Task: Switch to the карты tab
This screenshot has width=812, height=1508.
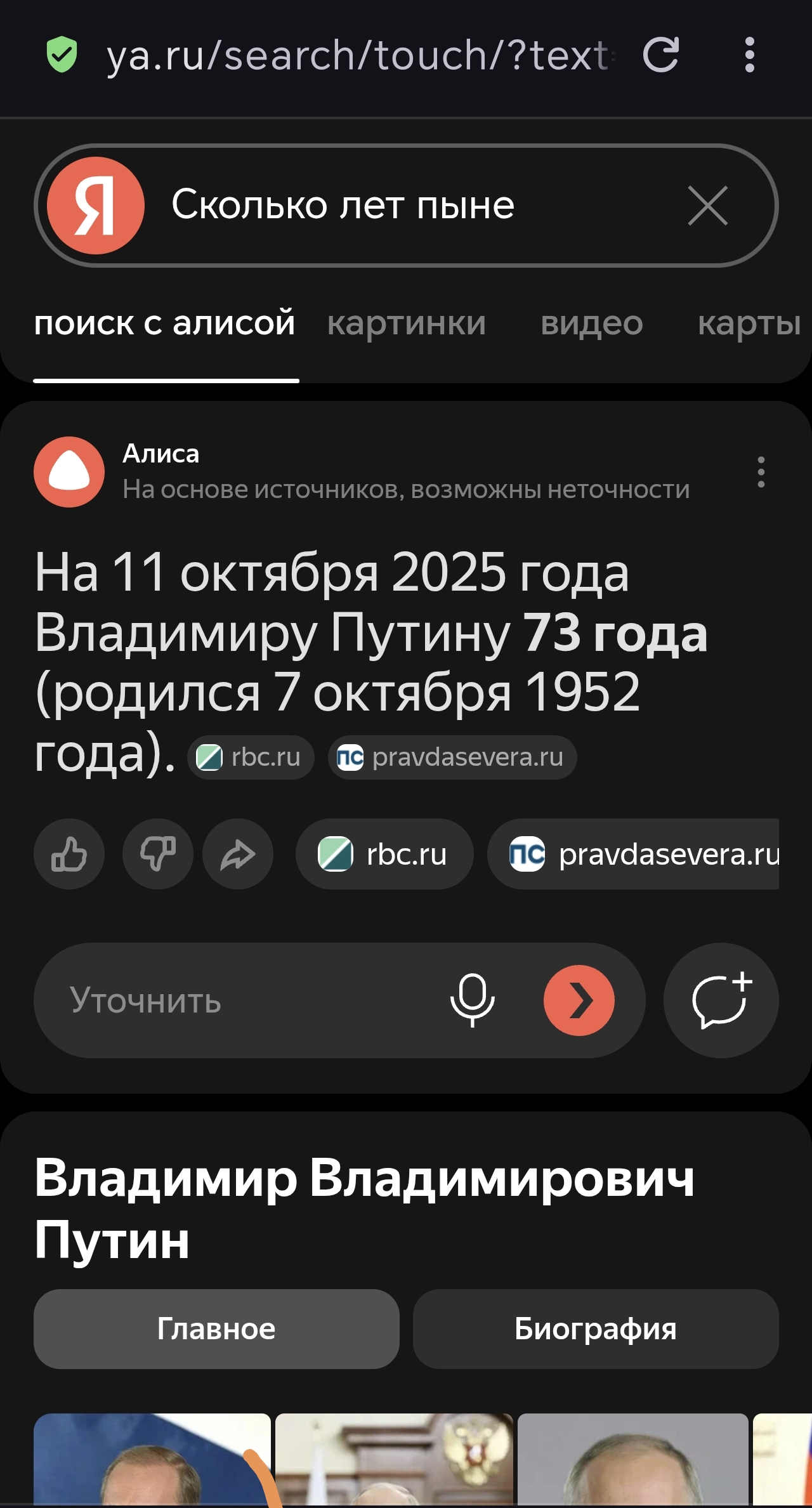Action: (x=749, y=324)
